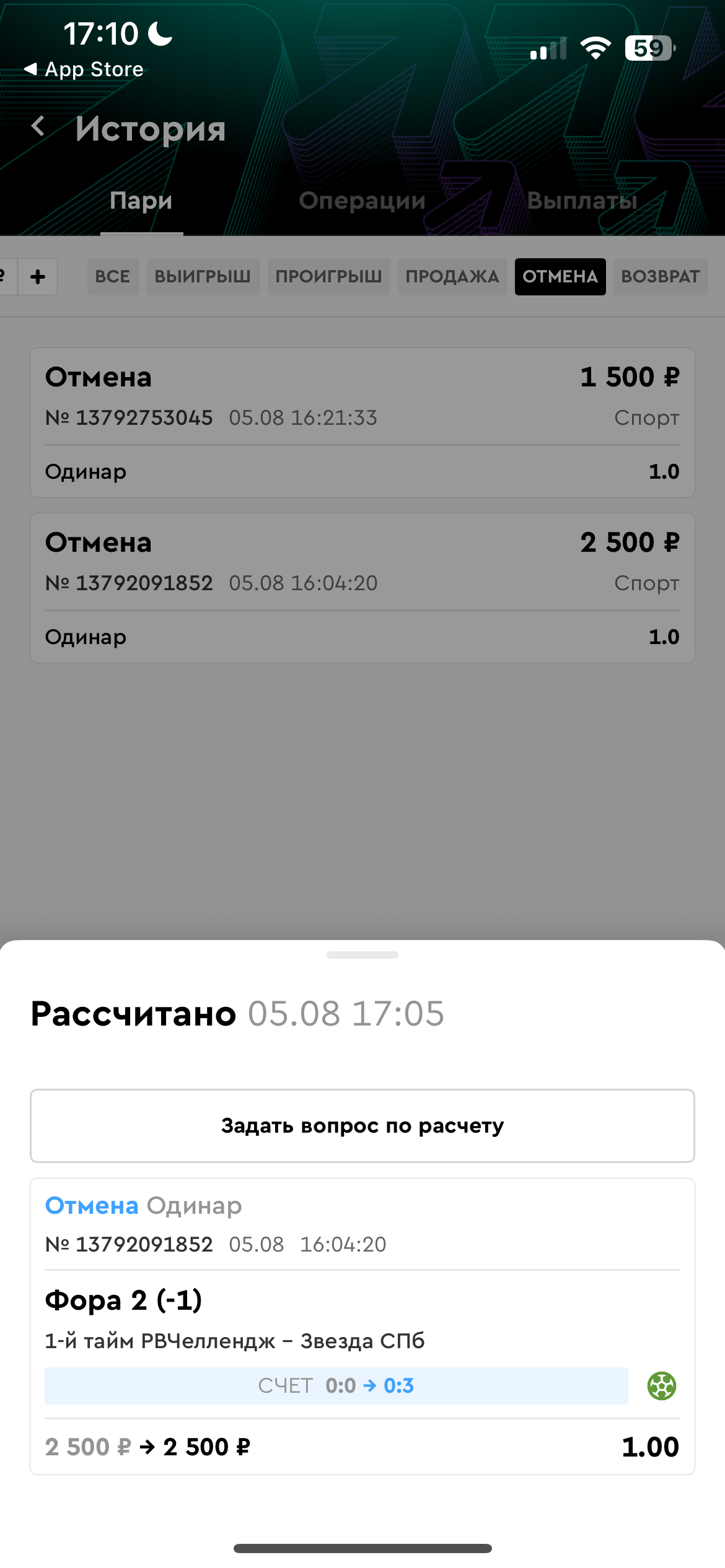Return to App Store via status bar link
725x1568 pixels.
(84, 69)
